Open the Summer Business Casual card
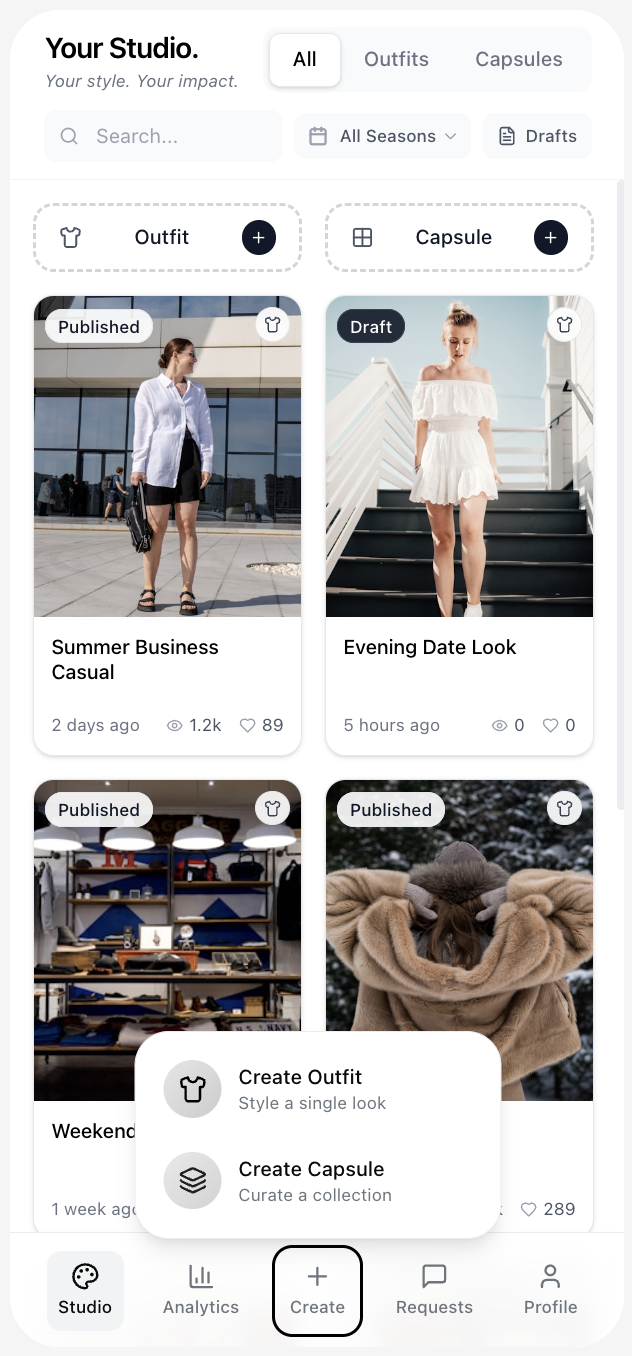Image resolution: width=632 pixels, height=1356 pixels. pos(167,524)
